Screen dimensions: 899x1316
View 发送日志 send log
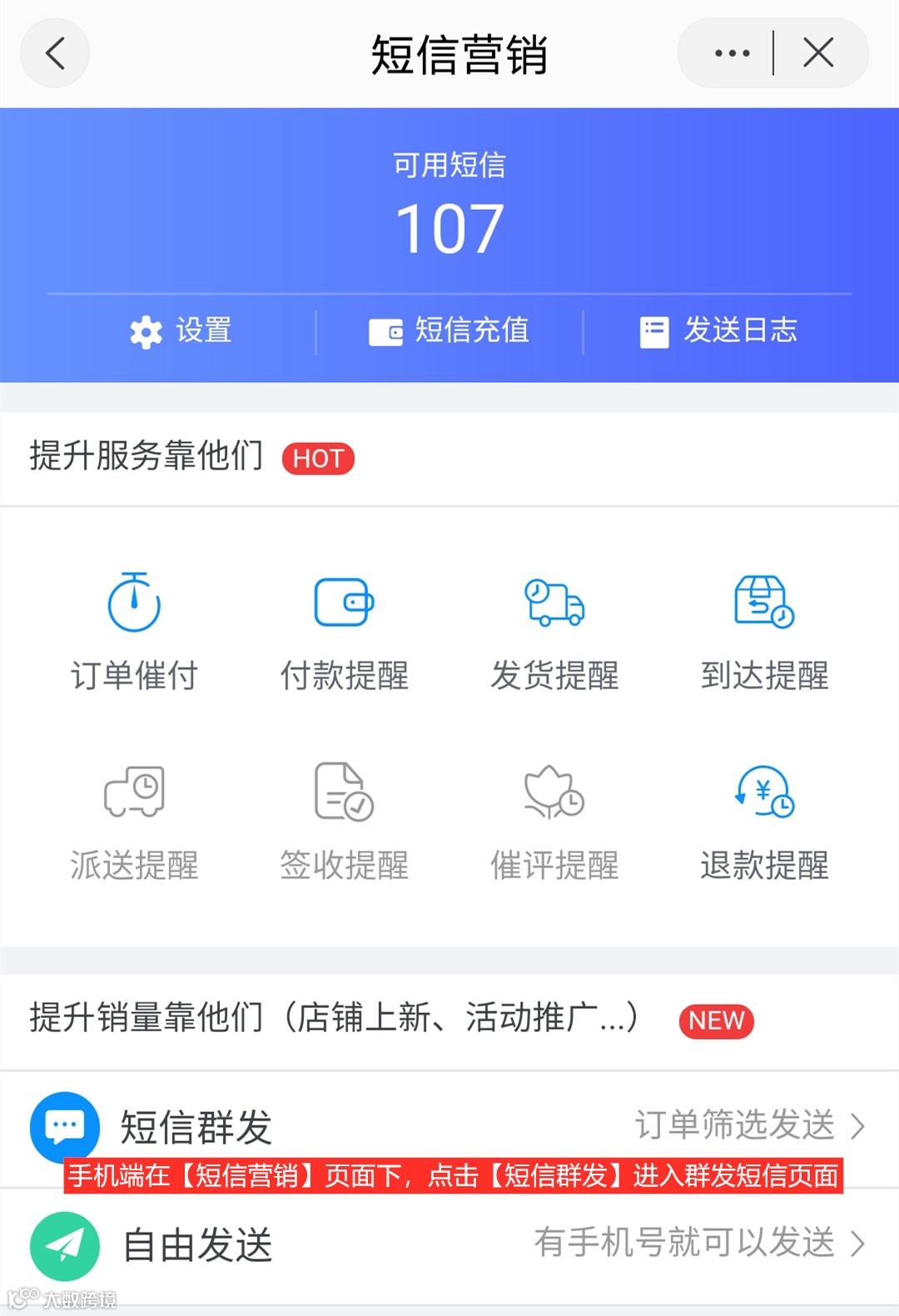[718, 331]
